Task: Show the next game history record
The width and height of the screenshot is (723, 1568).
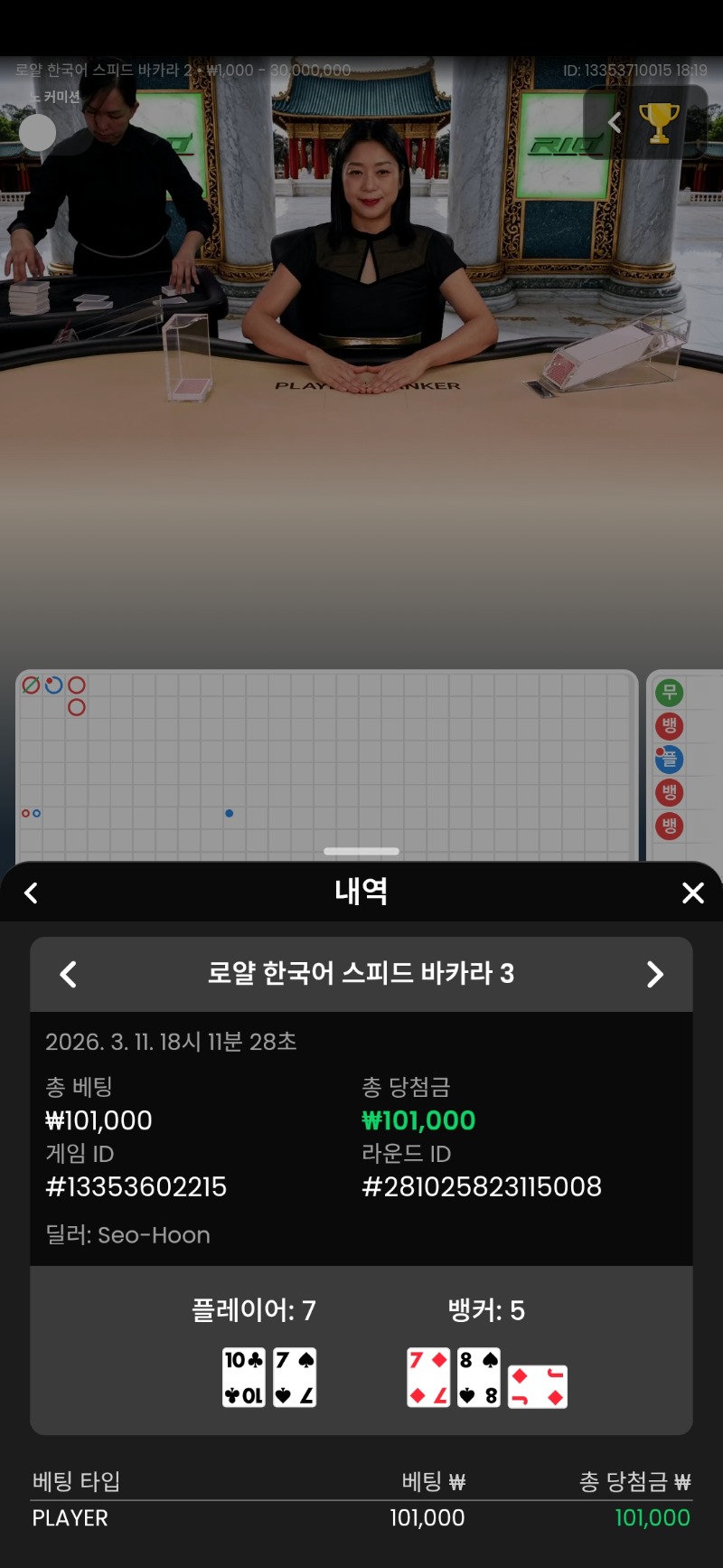Action: coord(655,974)
